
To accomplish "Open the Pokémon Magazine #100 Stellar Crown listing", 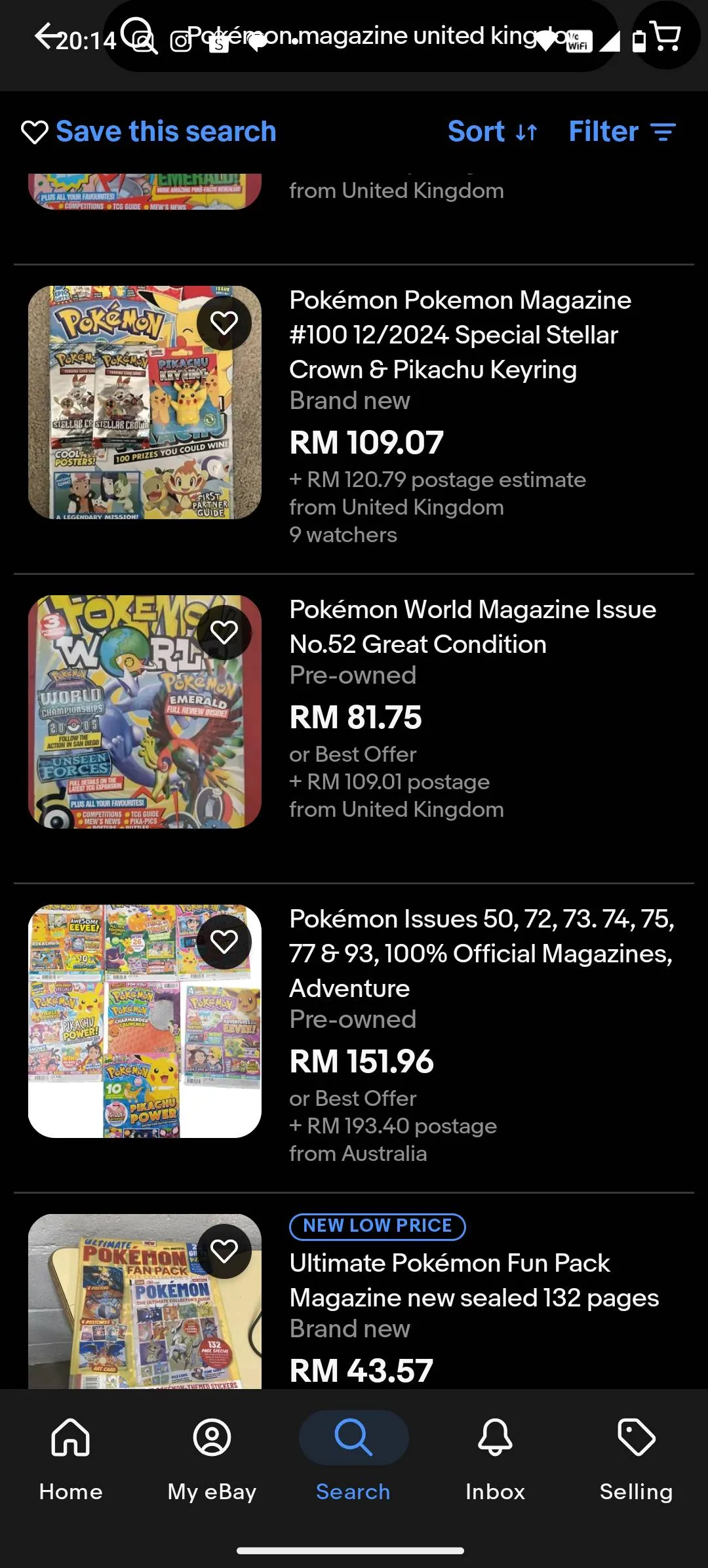I will pos(460,335).
